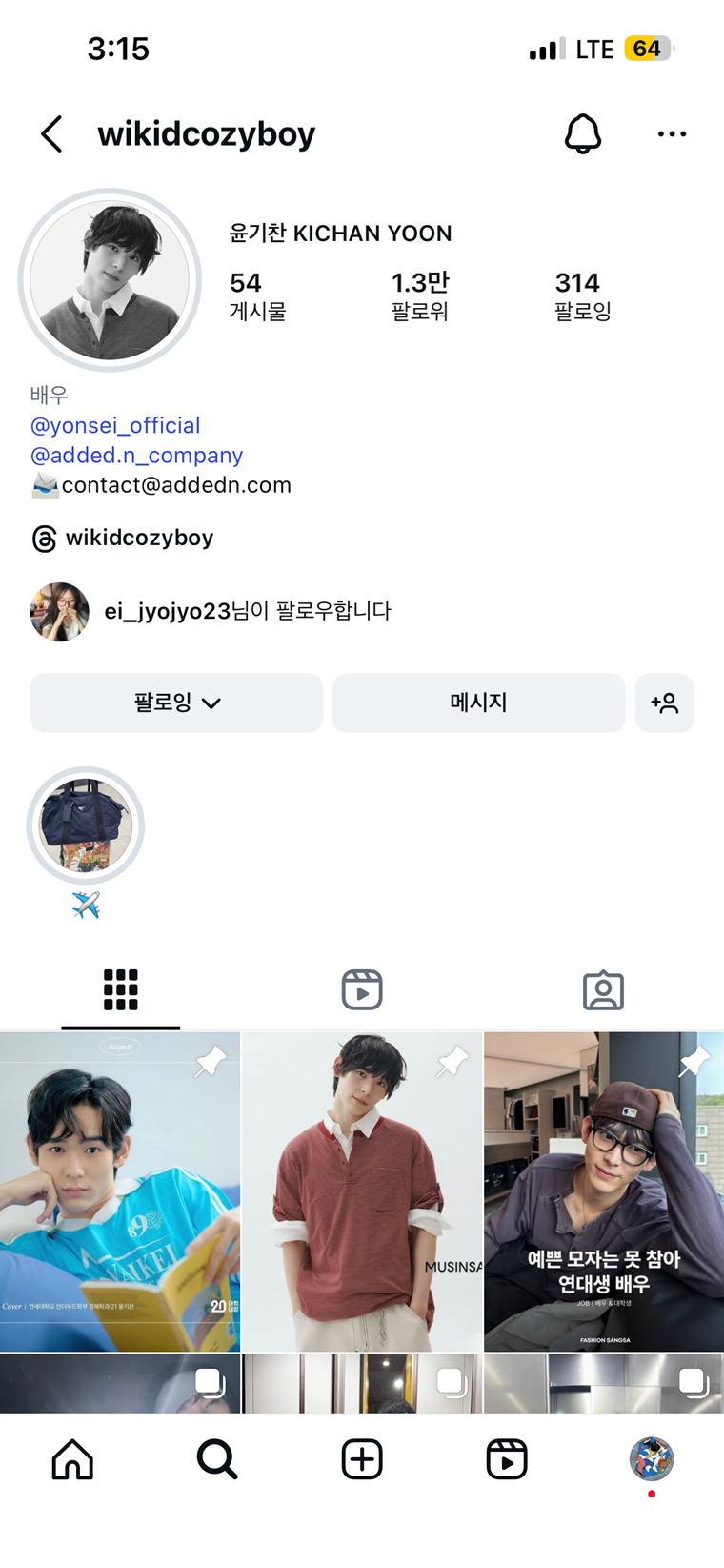This screenshot has width=724, height=1568.
Task: Open the notifications bell for this profile
Action: click(x=582, y=134)
